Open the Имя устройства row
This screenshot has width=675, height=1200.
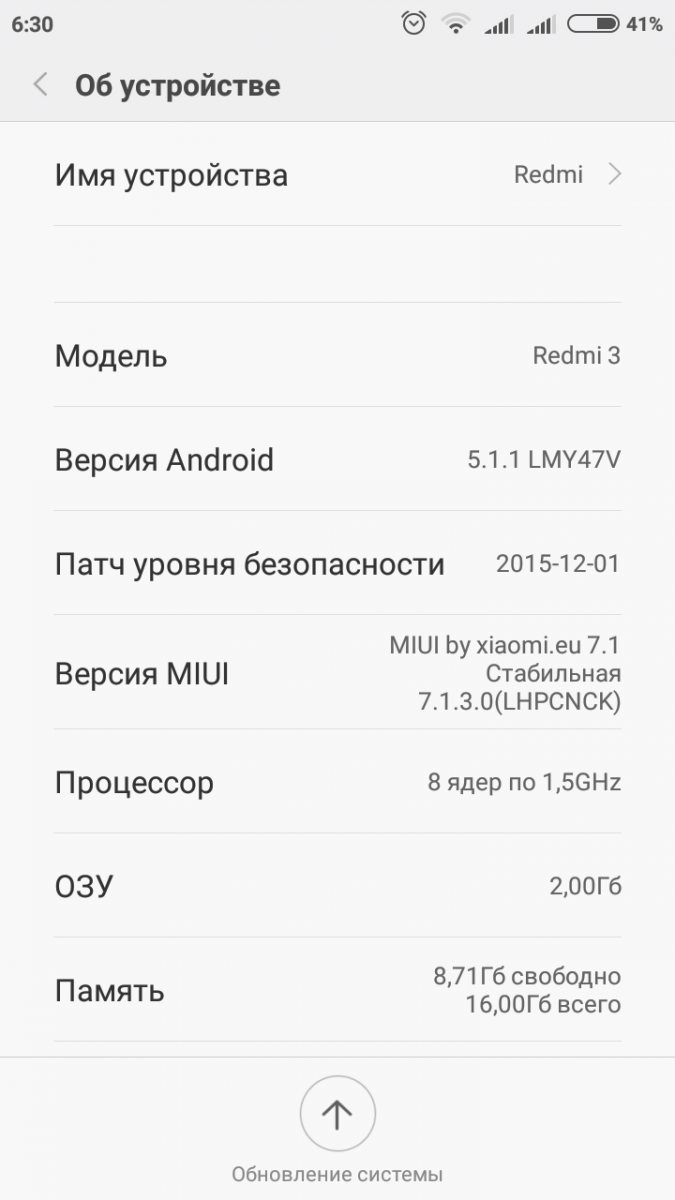[337, 175]
